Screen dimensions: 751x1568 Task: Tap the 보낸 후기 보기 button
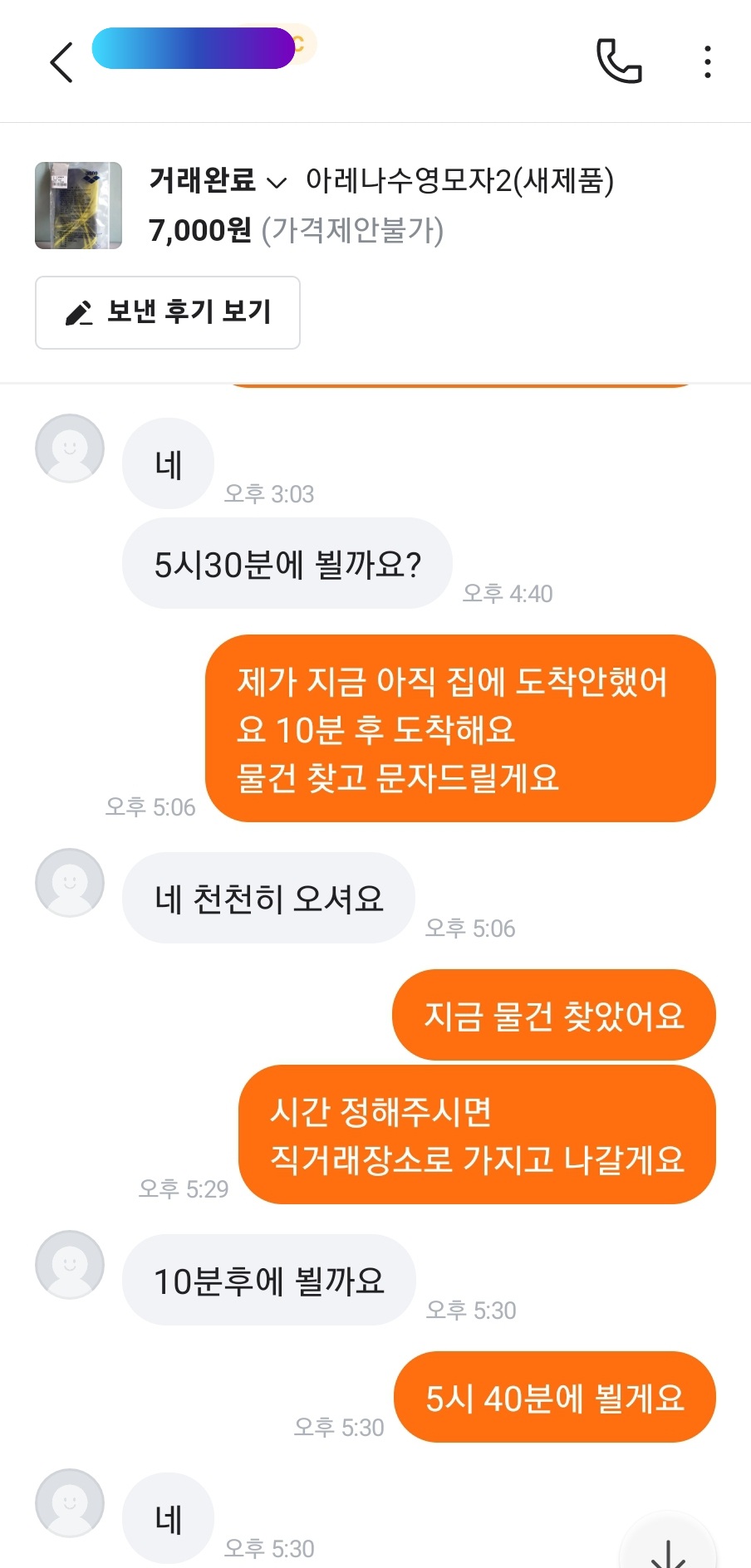point(168,312)
